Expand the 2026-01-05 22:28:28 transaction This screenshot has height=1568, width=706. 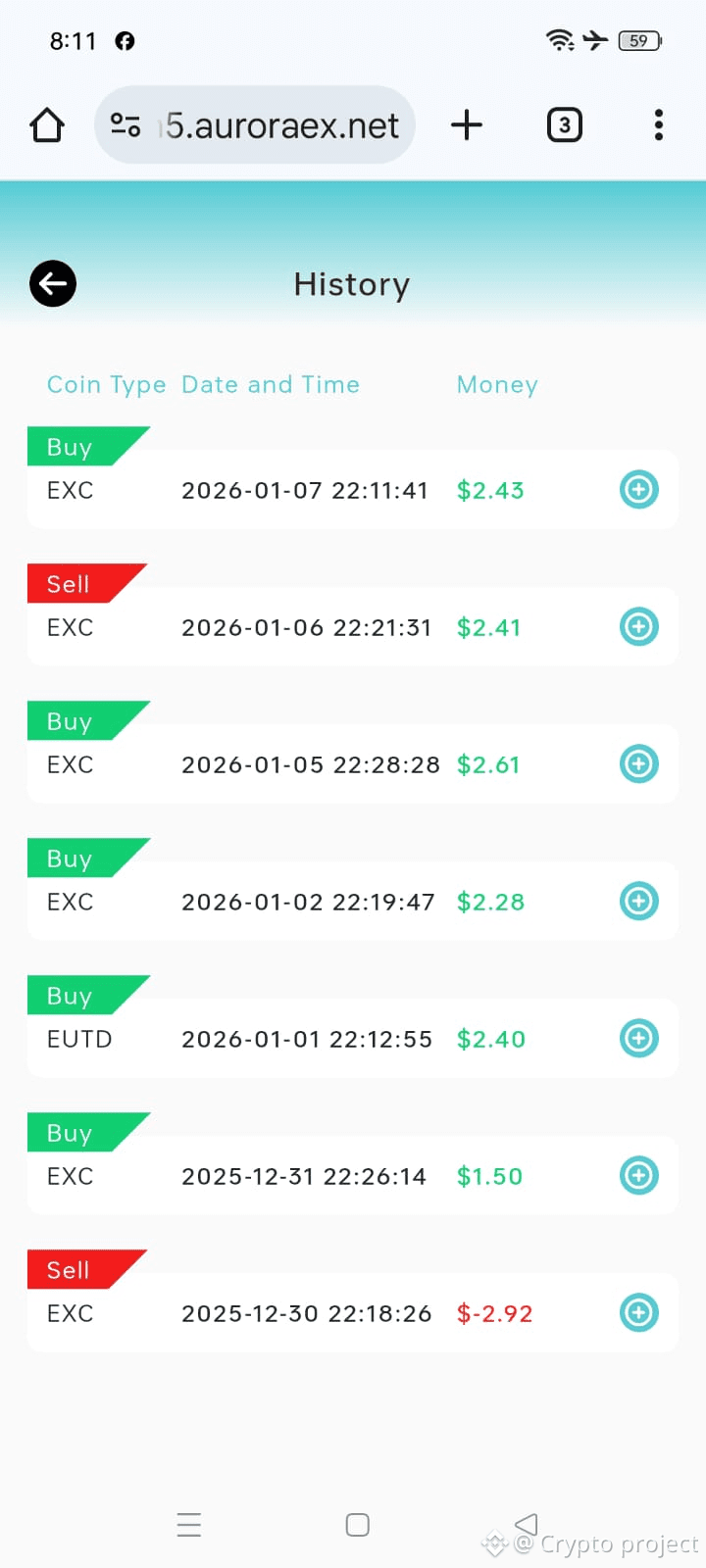[638, 763]
